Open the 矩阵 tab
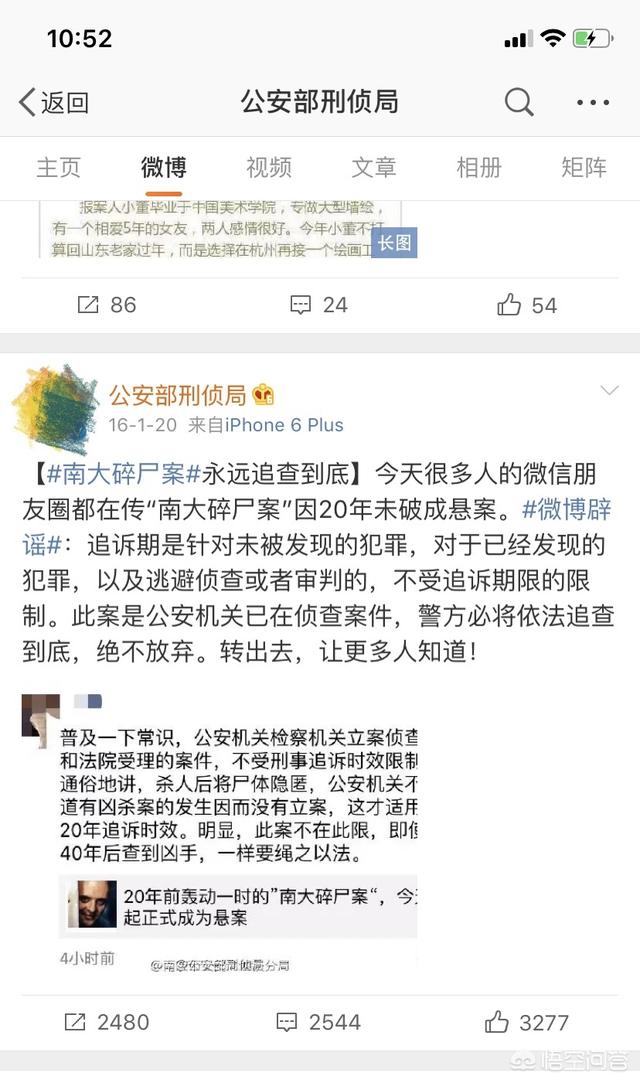The height and width of the screenshot is (1083, 640). coord(584,167)
